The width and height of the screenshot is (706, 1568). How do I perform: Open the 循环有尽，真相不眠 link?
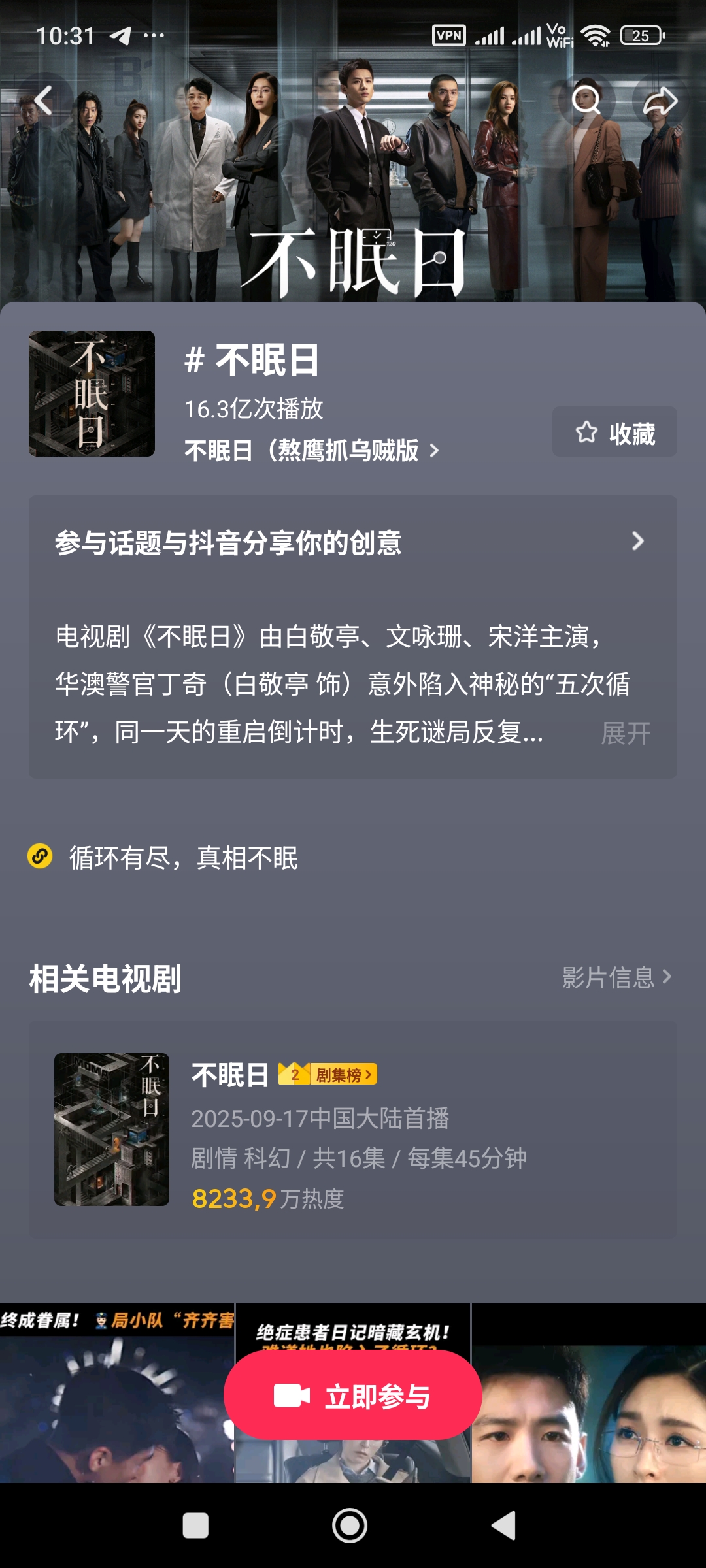(x=183, y=858)
